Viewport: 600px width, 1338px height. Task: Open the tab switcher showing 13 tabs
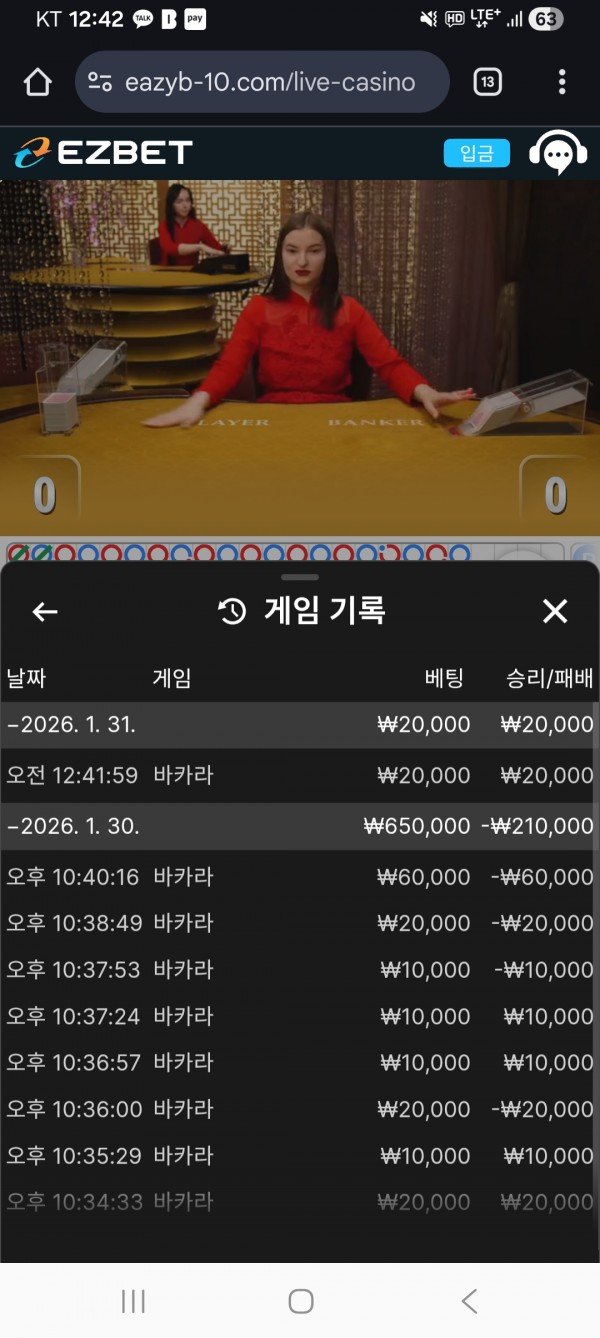[487, 82]
